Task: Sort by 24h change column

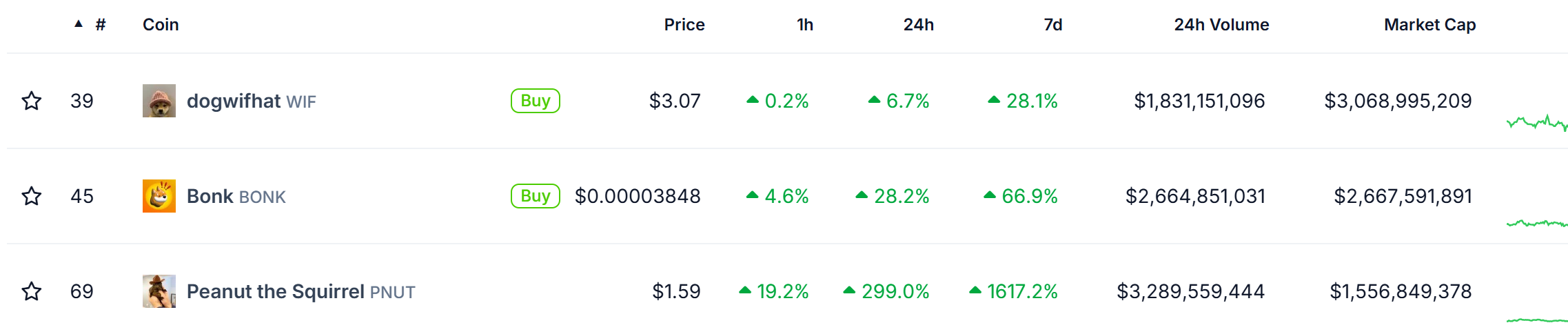Action: (x=918, y=25)
